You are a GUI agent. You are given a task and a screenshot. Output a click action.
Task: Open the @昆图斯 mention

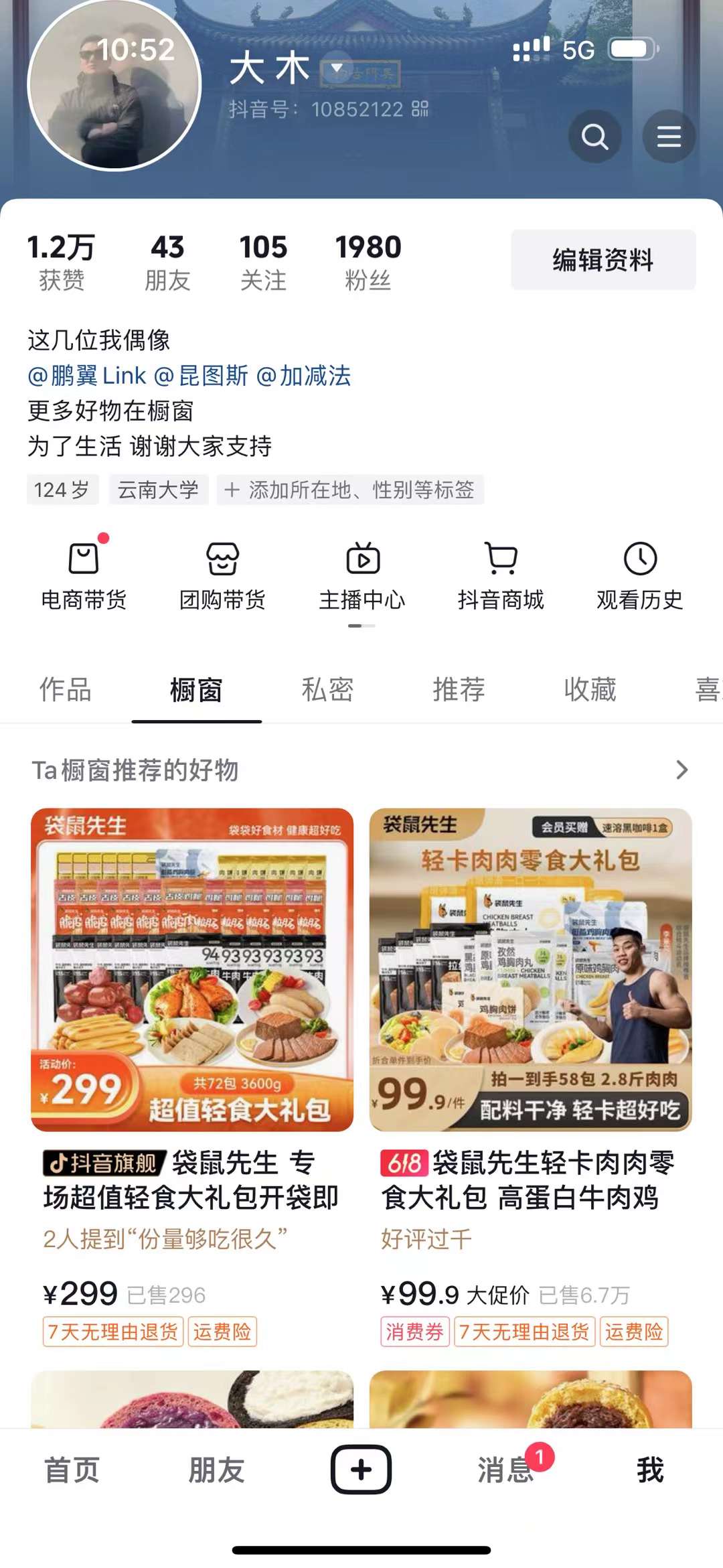202,376
